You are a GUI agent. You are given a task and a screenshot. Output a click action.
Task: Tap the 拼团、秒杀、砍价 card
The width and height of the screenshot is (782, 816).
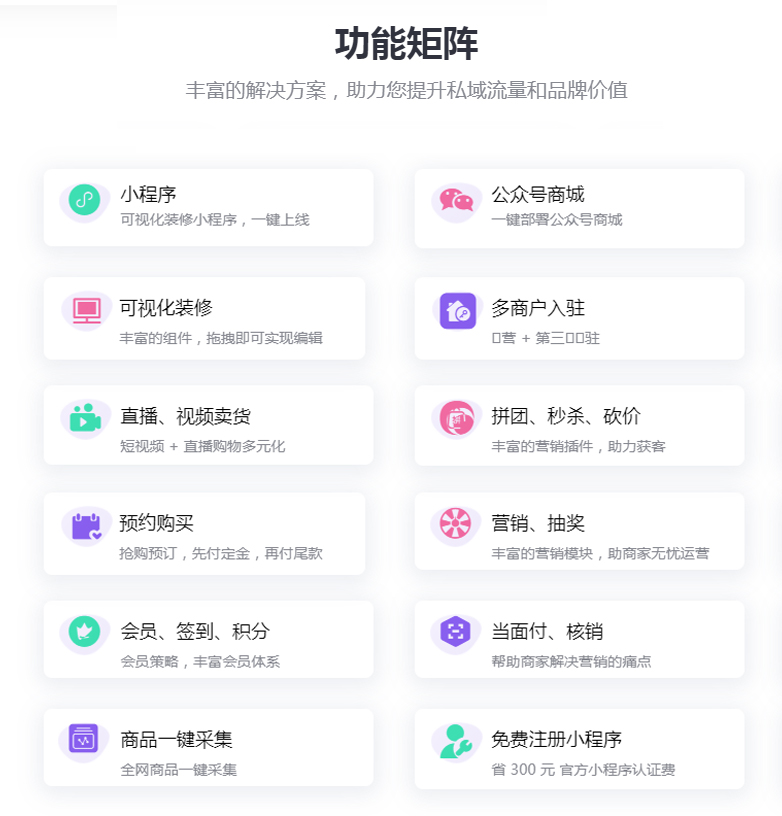[x=579, y=425]
